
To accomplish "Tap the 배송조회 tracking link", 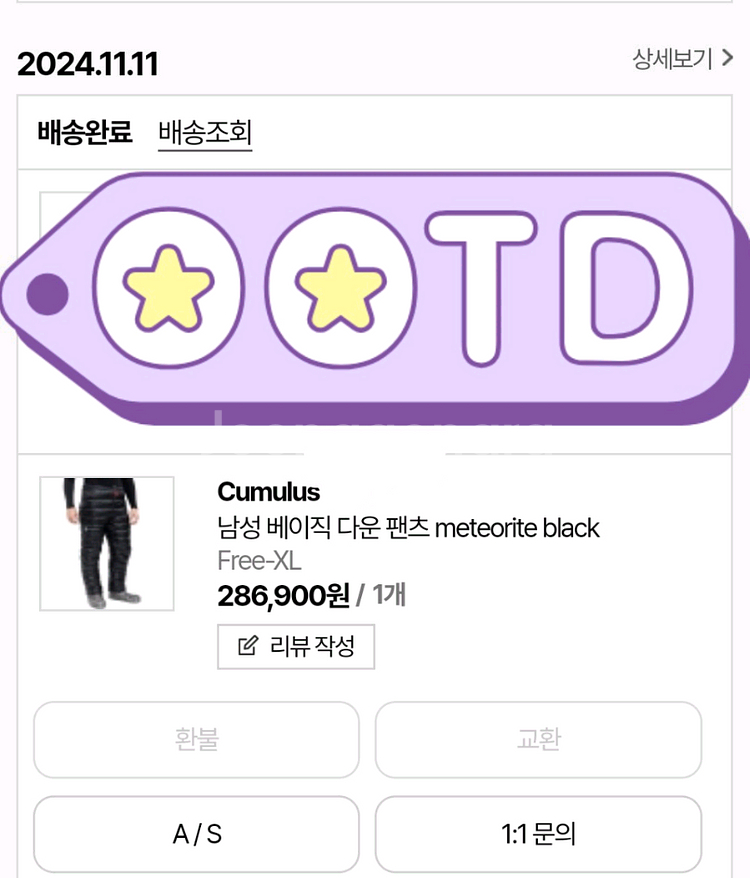I will [x=205, y=133].
